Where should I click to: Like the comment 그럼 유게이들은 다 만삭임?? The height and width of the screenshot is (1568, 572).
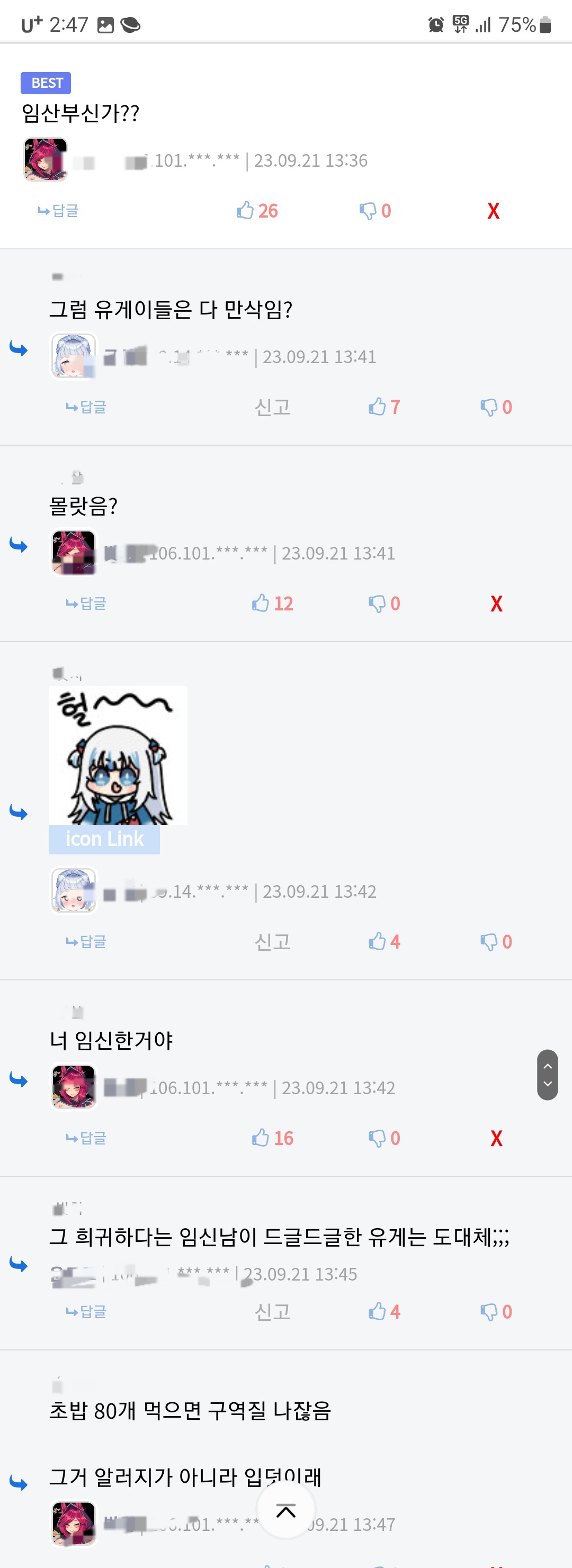point(384,407)
